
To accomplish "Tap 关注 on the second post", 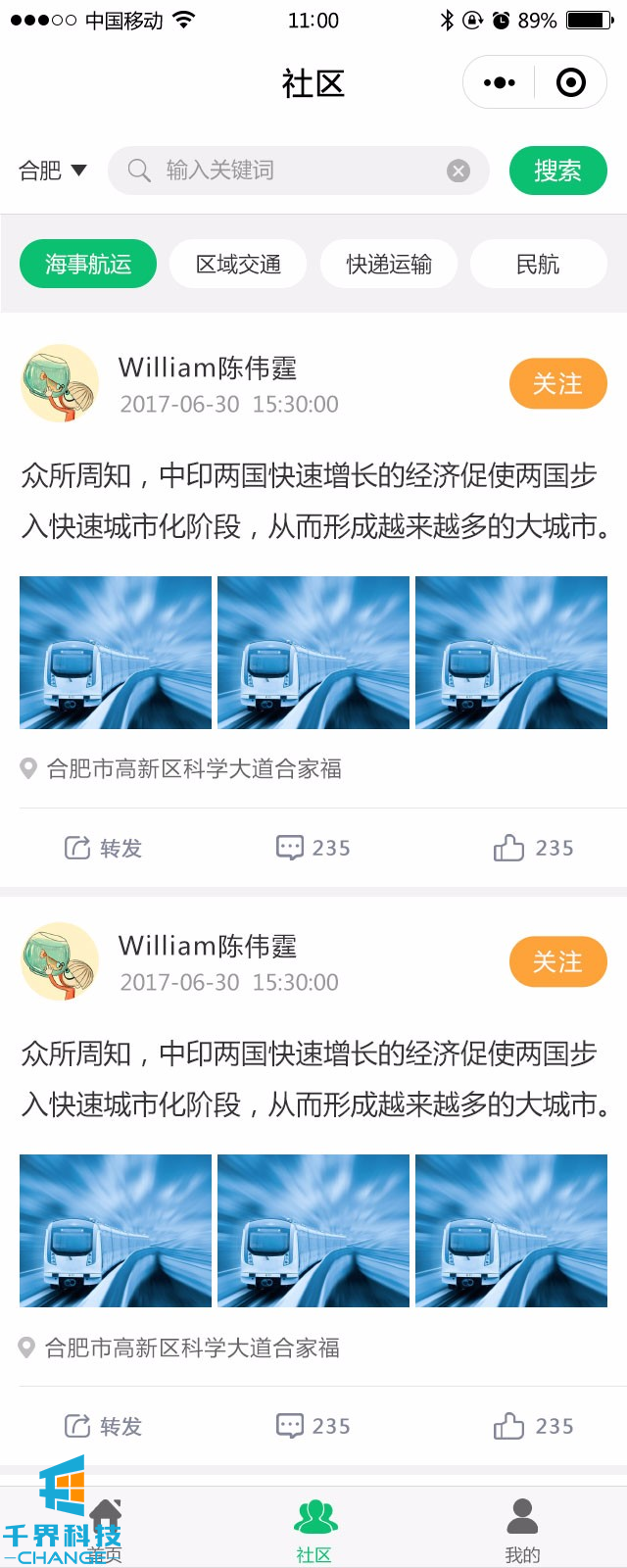I will (557, 961).
